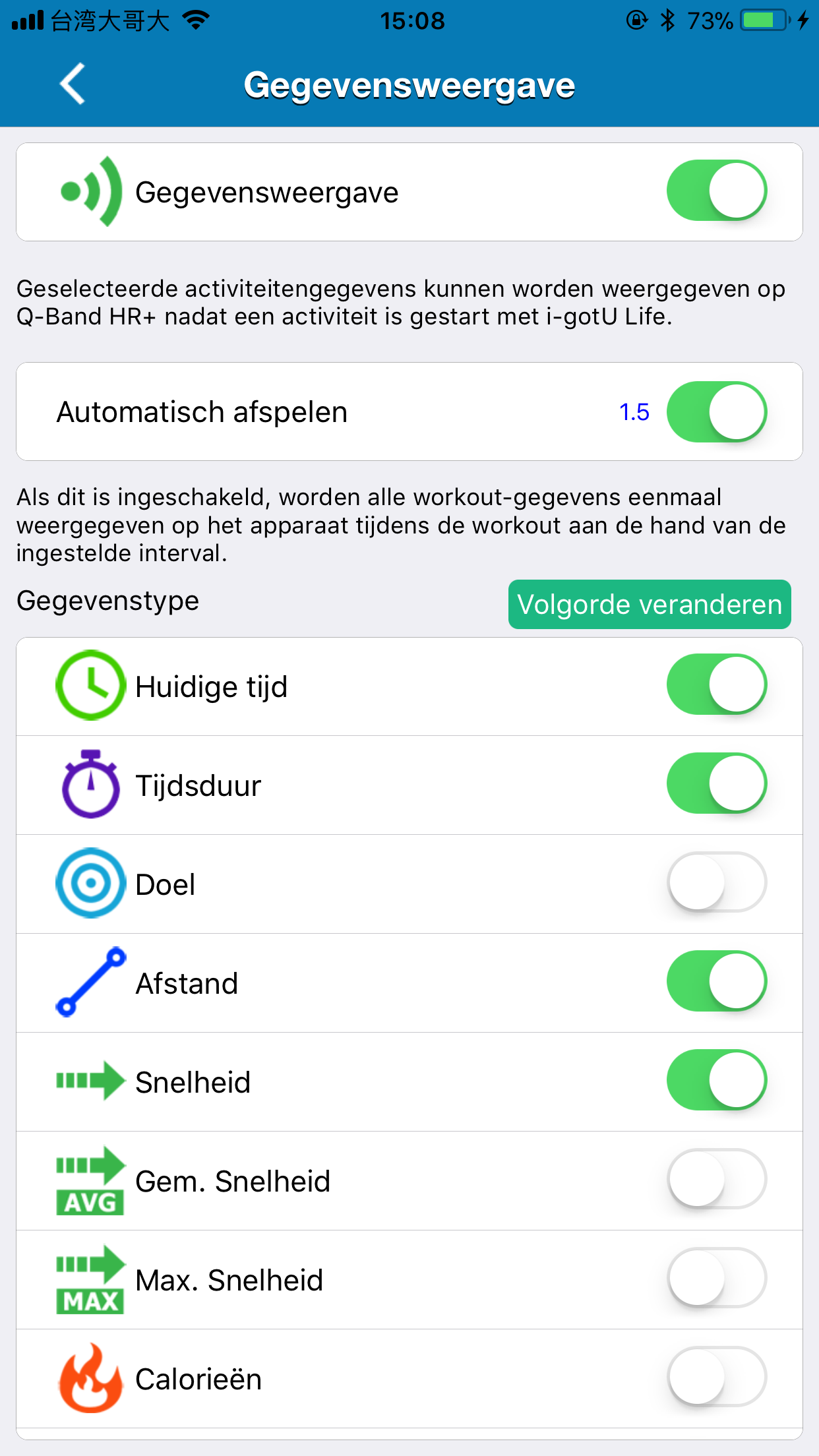Turn on Max. Snelheid
The image size is (819, 1456).
tap(717, 1279)
